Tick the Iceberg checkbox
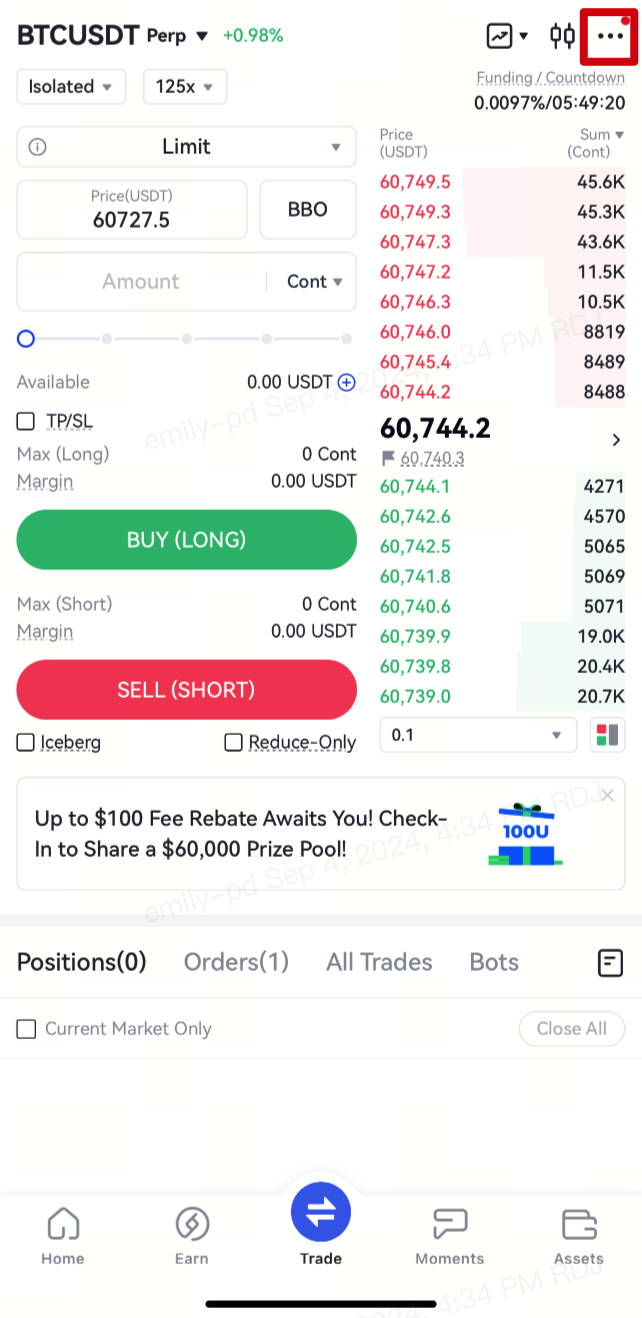Image resolution: width=642 pixels, height=1318 pixels. (26, 742)
